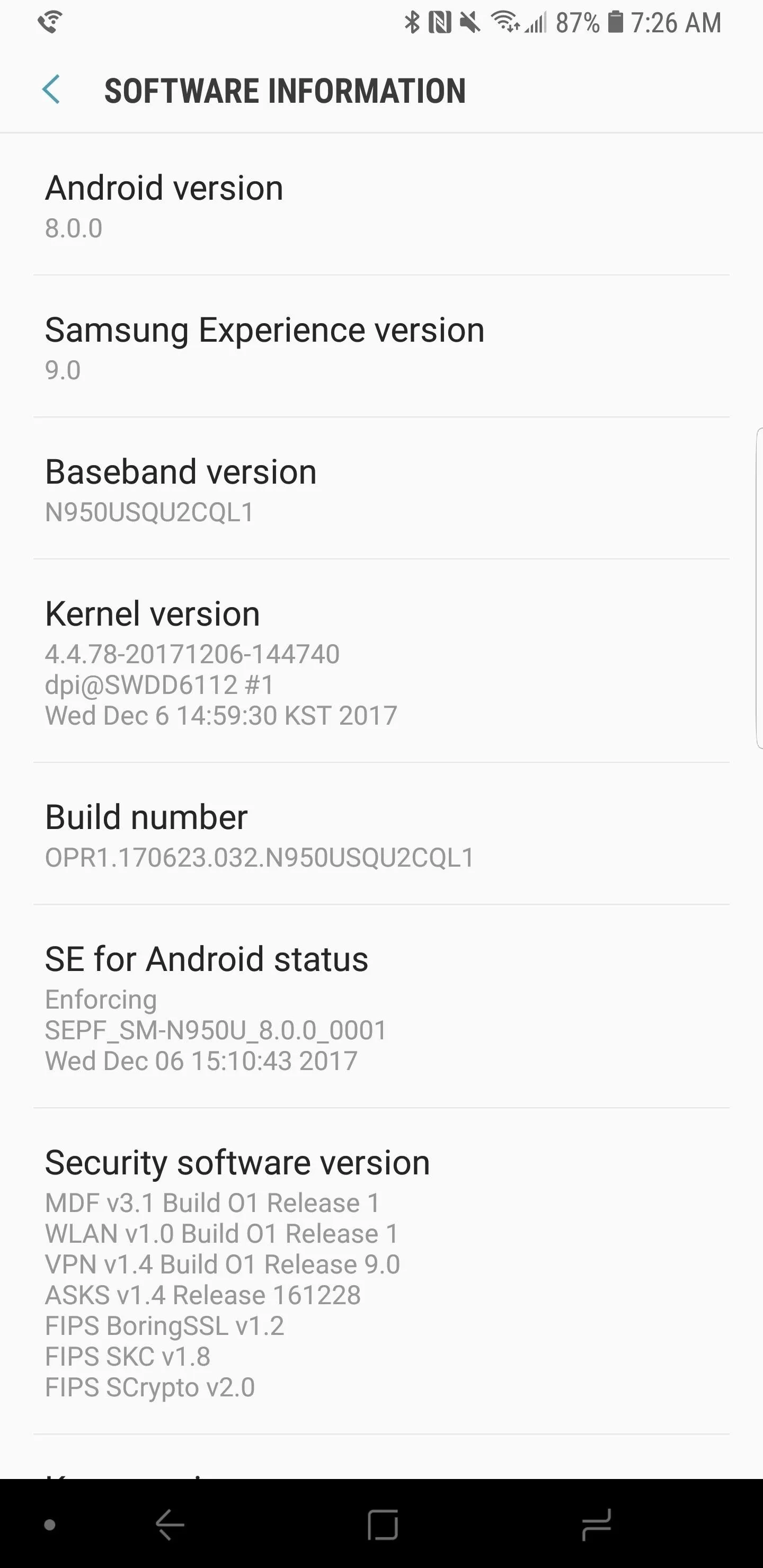The image size is (763, 1568).
Task: Tap the Kernel version entry
Action: (381, 661)
